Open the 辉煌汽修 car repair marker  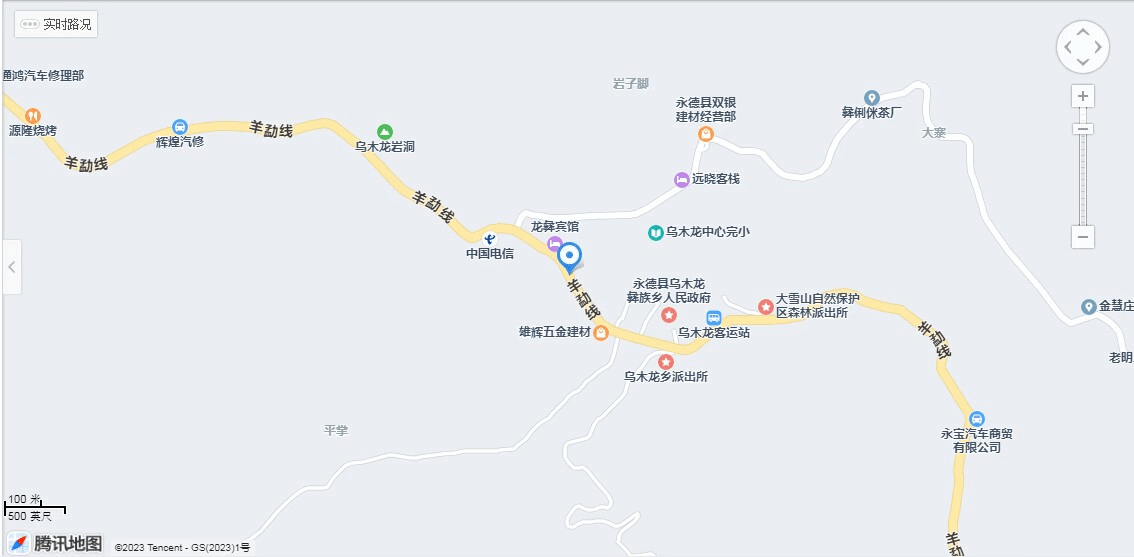click(x=179, y=127)
